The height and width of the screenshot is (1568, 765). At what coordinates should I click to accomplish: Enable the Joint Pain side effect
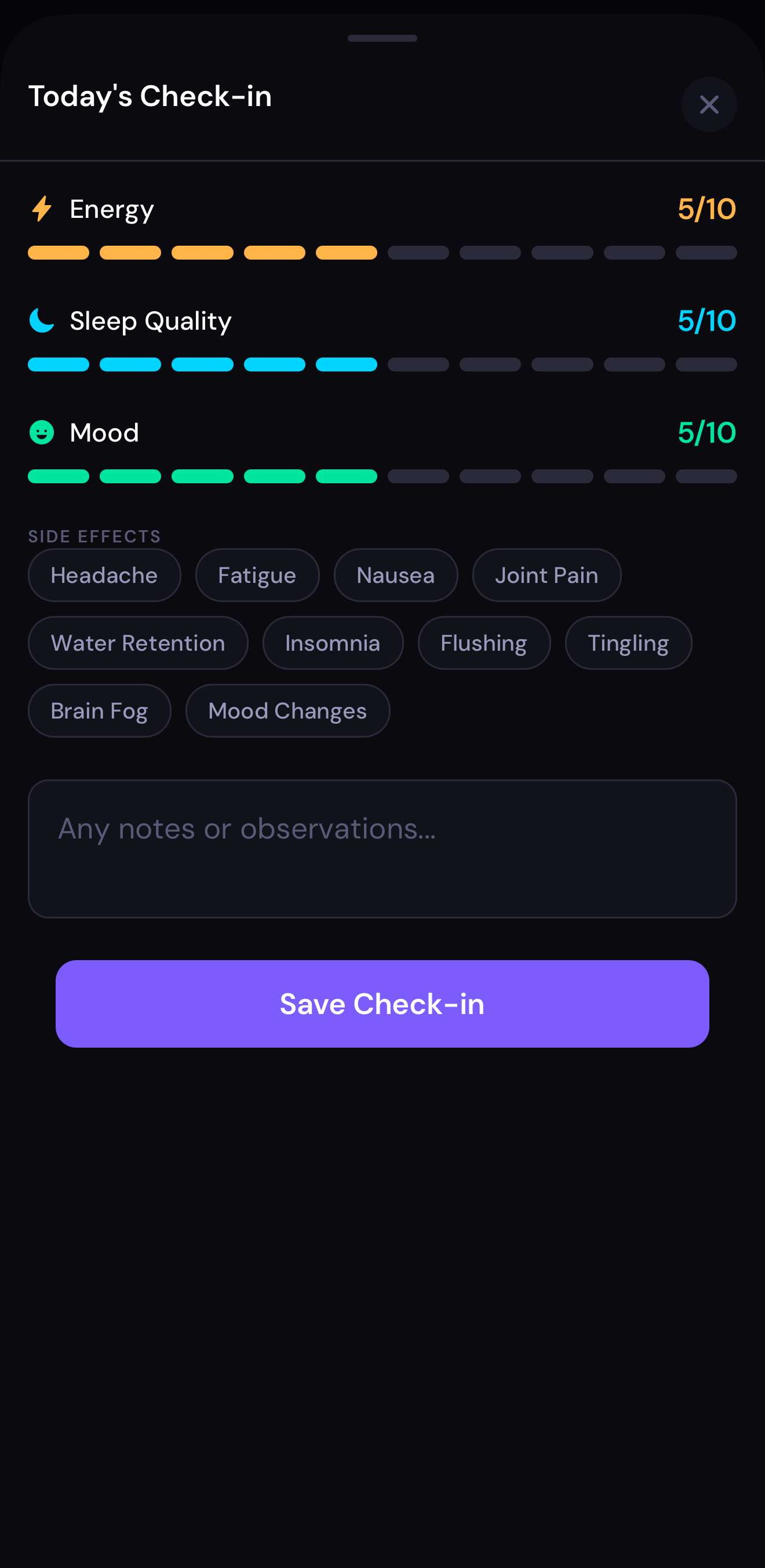547,575
